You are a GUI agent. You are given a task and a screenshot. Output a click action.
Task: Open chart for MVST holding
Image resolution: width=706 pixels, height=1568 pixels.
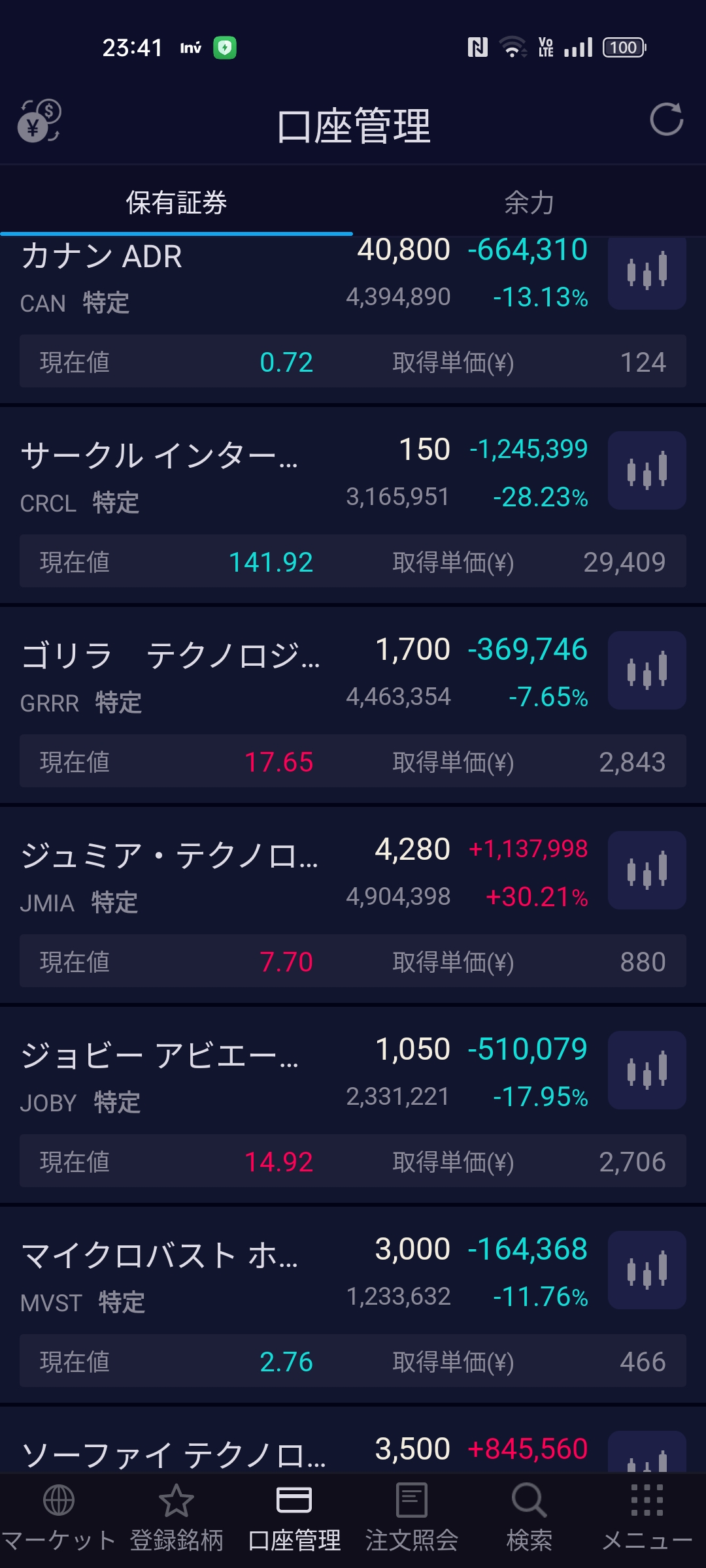(647, 1270)
